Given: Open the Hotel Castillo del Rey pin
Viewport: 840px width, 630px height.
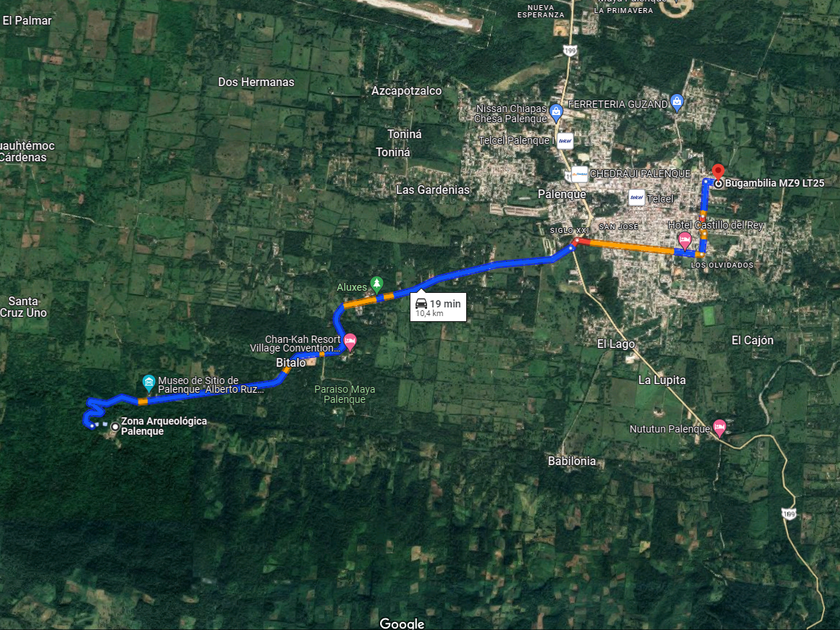Looking at the screenshot, I should (x=685, y=240).
